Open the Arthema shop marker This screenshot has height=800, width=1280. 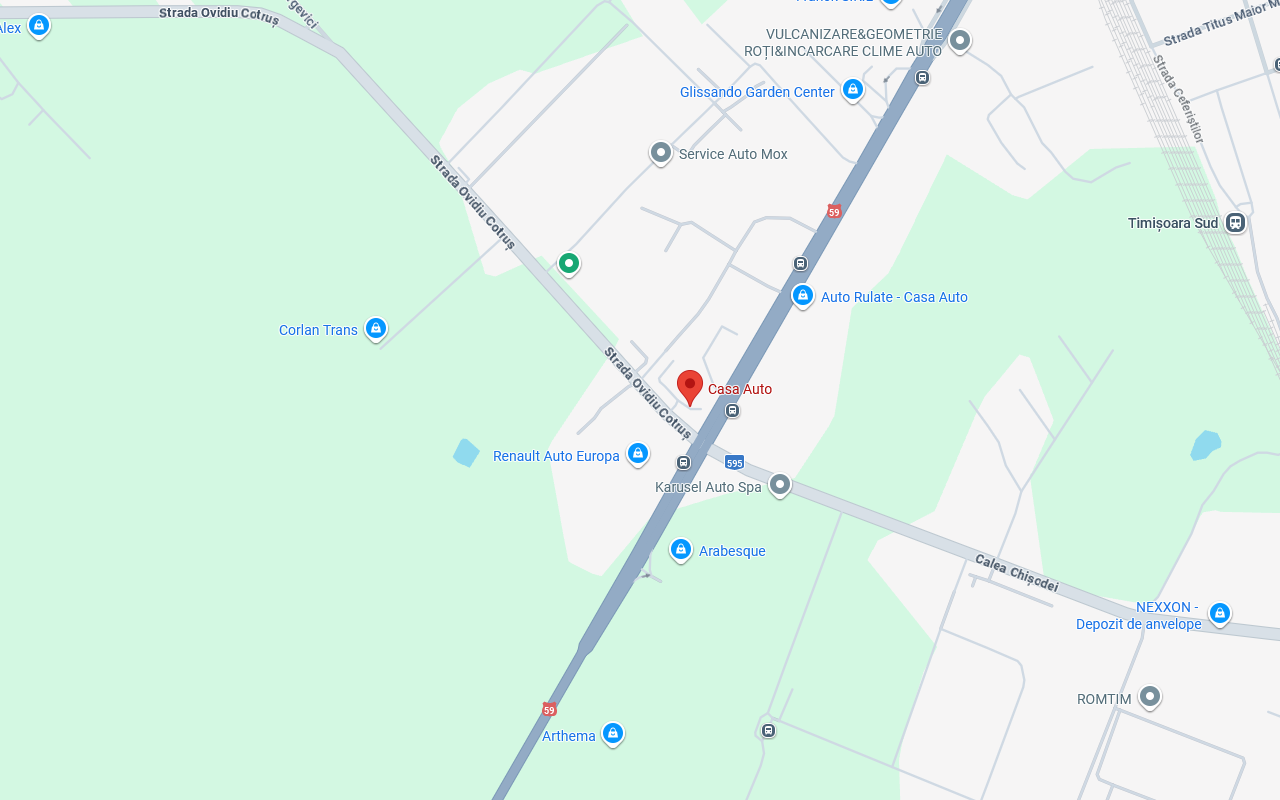[x=613, y=734]
